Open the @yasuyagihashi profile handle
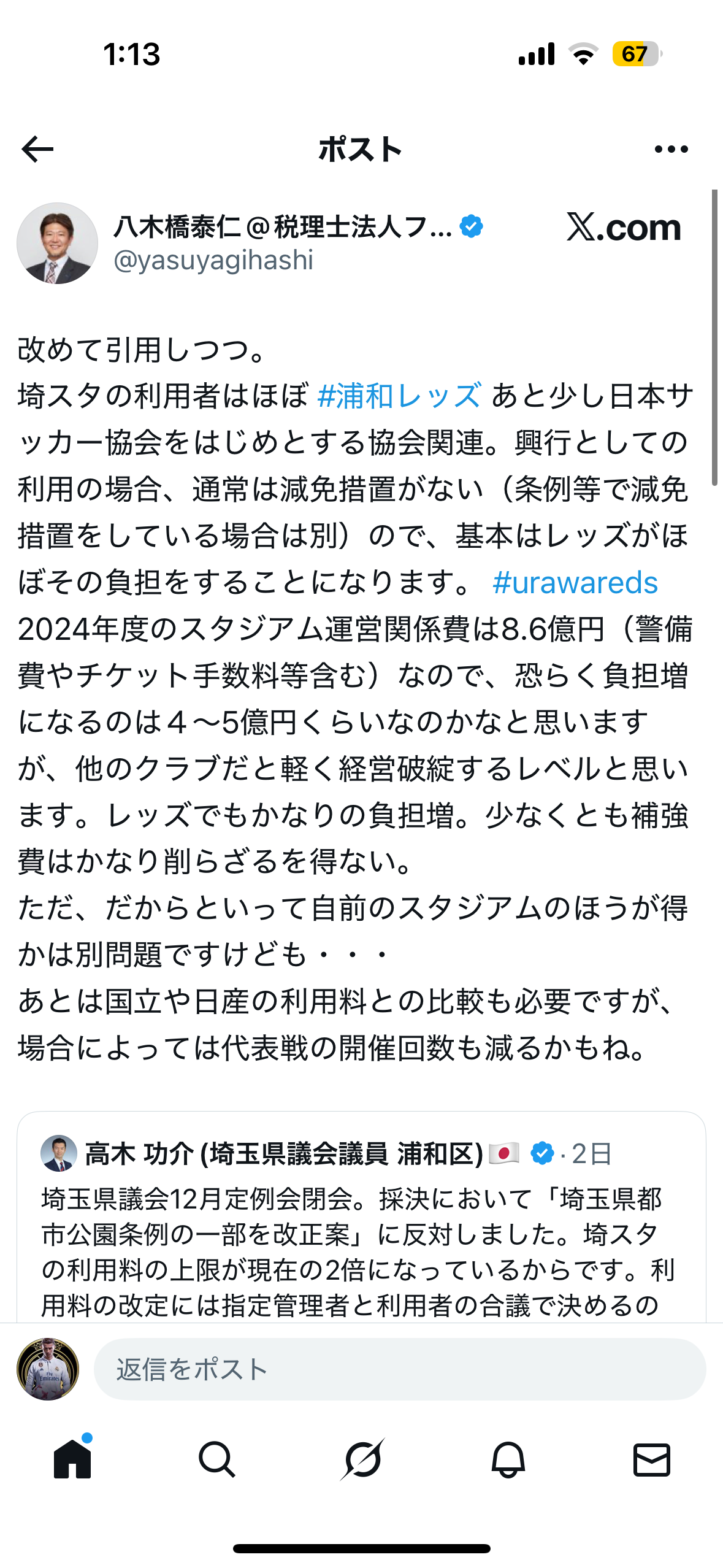The image size is (723, 1568). pyautogui.click(x=213, y=260)
